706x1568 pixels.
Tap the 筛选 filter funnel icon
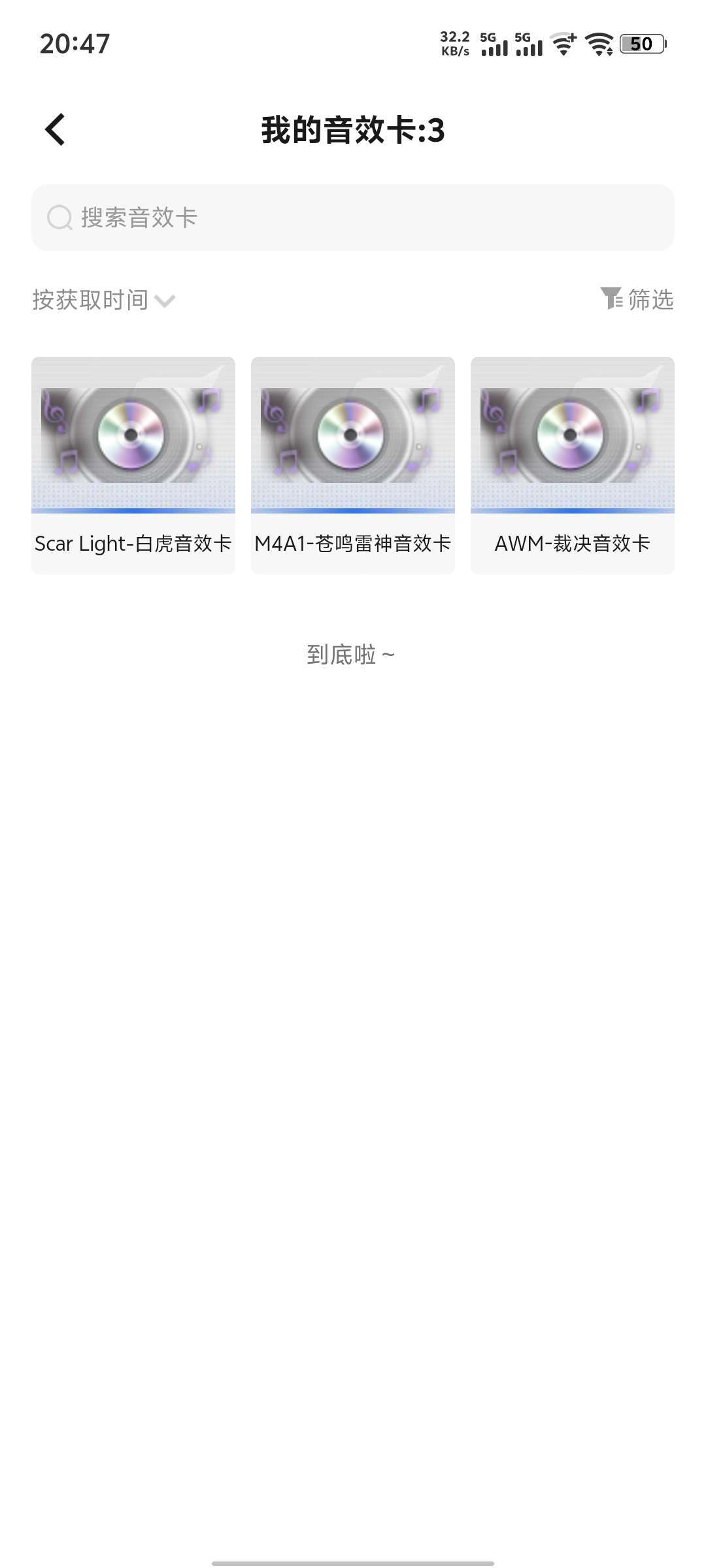tap(611, 299)
